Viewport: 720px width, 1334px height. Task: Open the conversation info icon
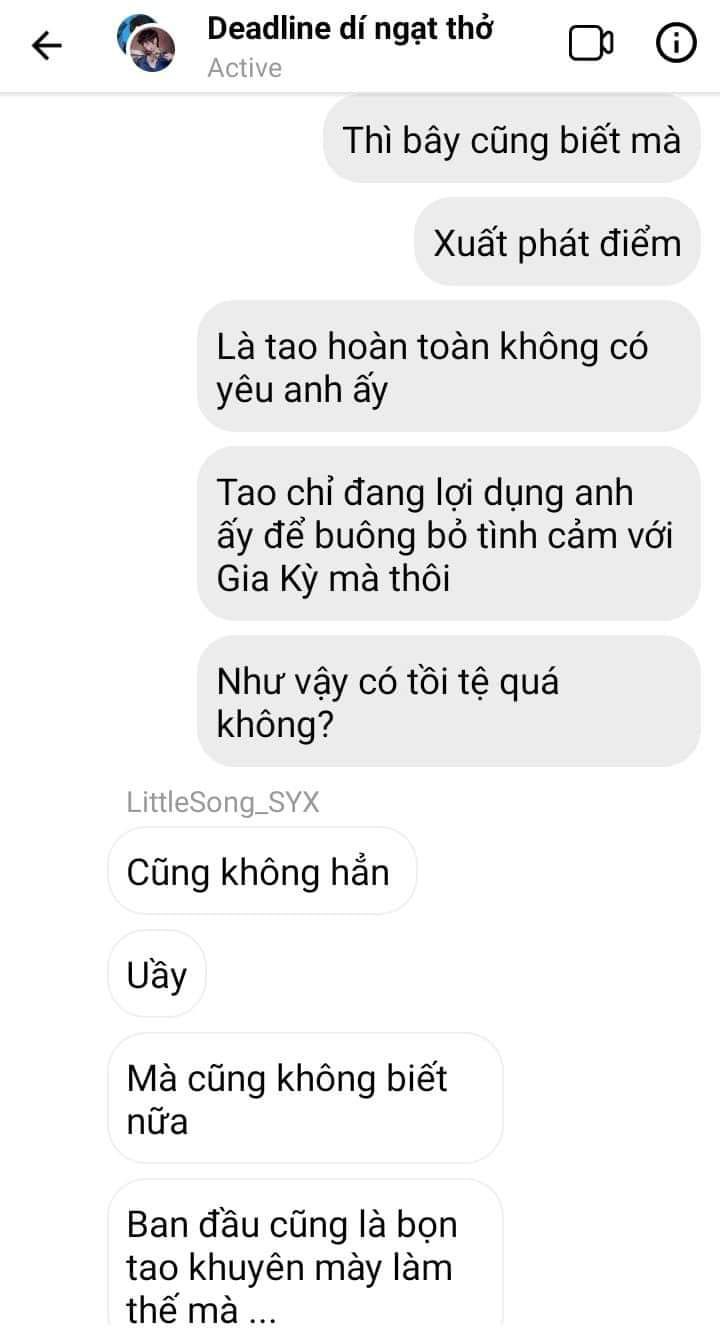[675, 43]
